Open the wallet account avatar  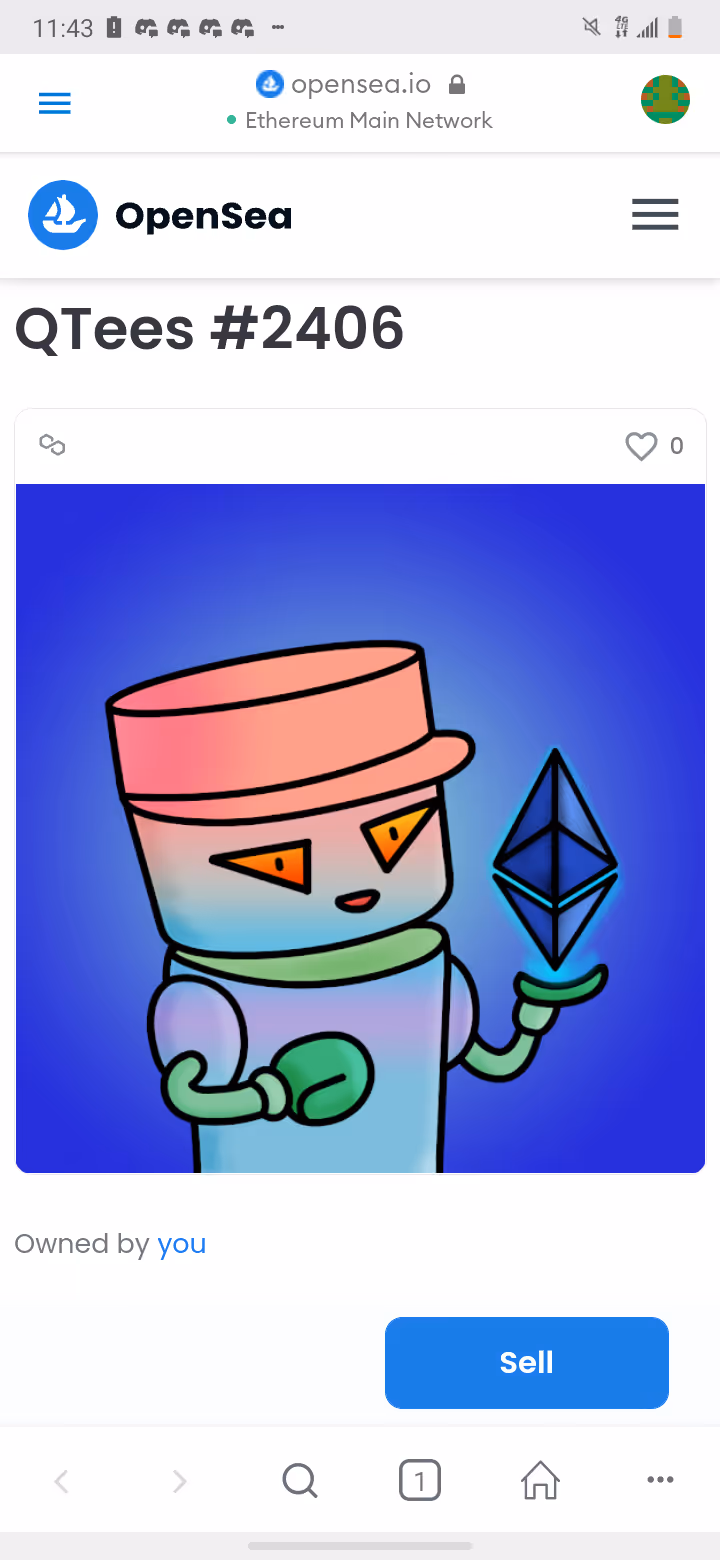click(x=665, y=100)
